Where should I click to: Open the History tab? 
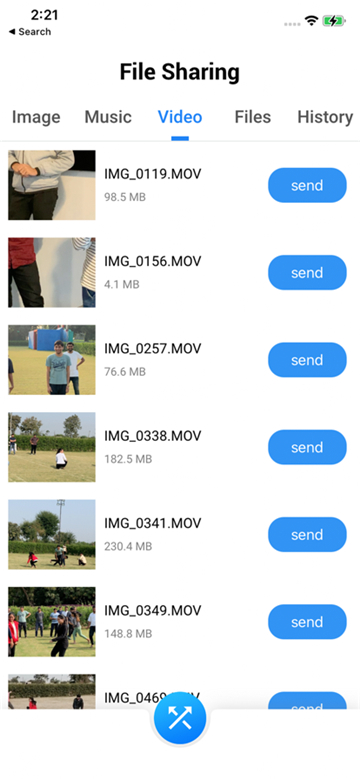coord(325,117)
